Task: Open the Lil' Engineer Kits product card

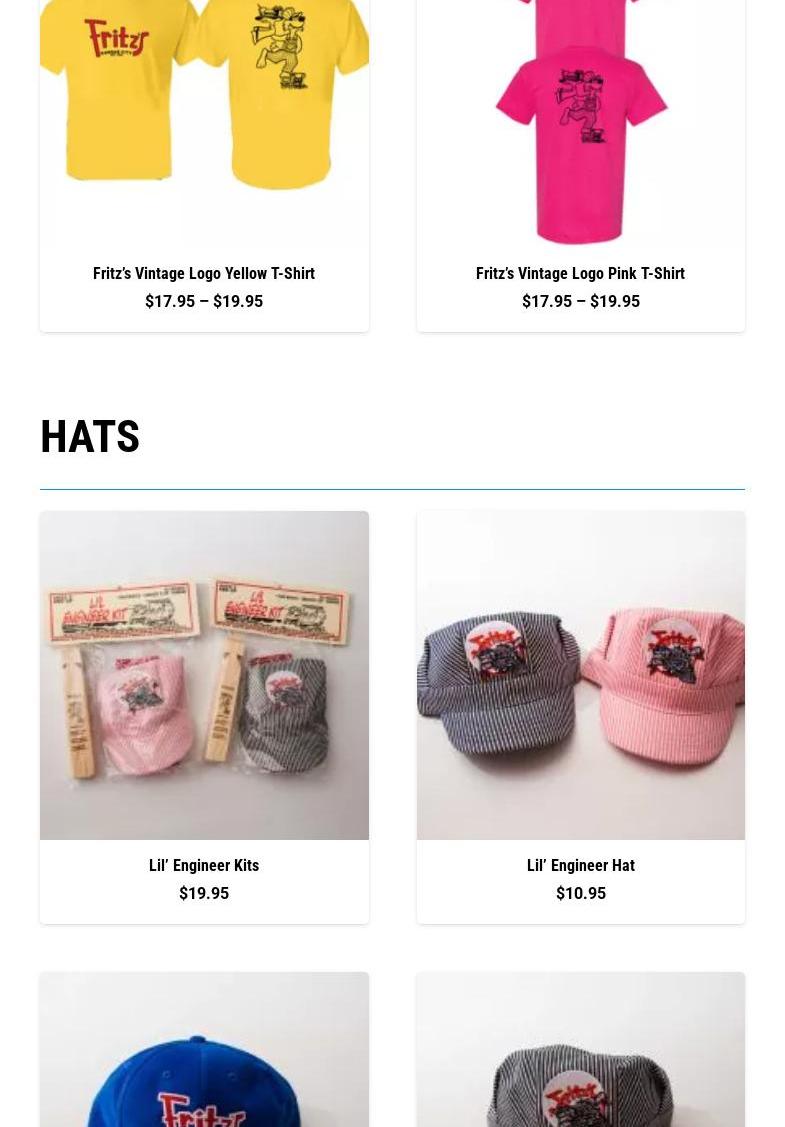Action: [x=204, y=865]
